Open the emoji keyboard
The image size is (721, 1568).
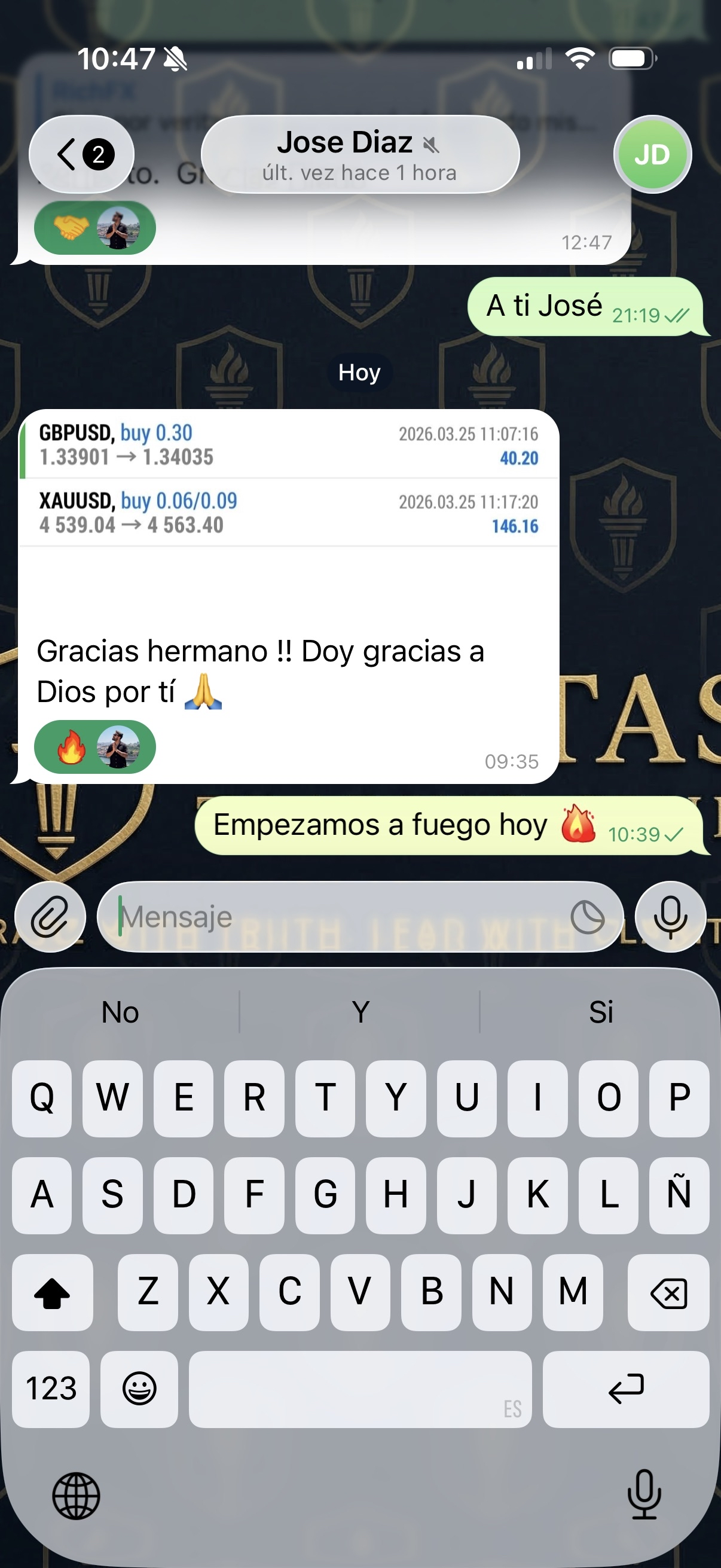pyautogui.click(x=139, y=1389)
